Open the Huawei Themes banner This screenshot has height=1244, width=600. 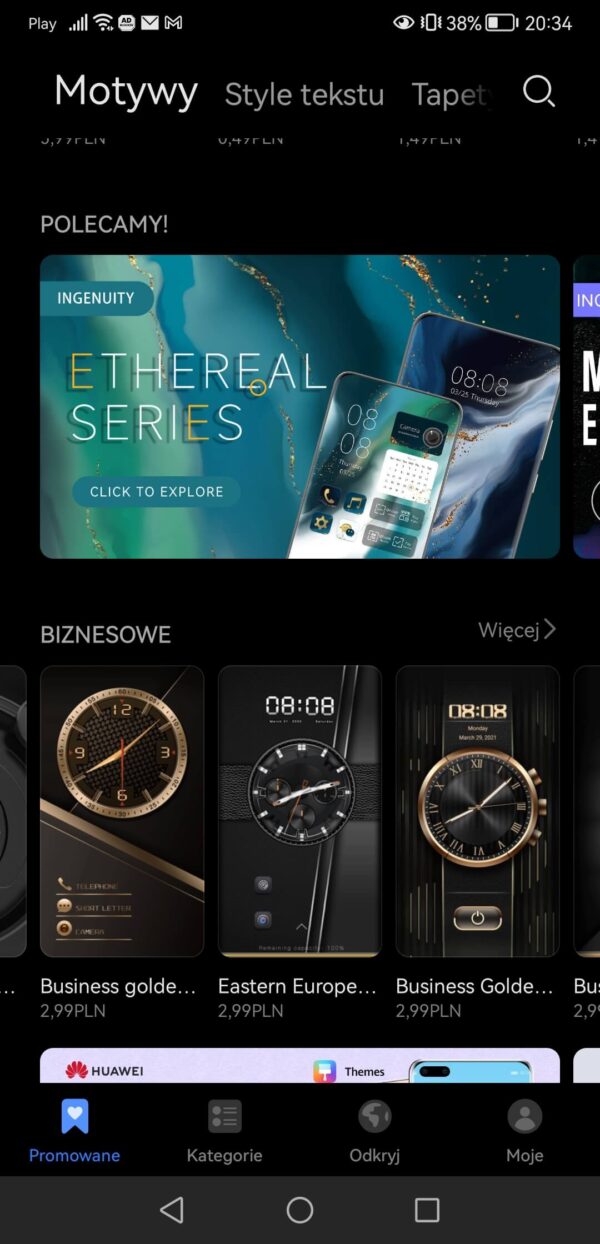[300, 1066]
